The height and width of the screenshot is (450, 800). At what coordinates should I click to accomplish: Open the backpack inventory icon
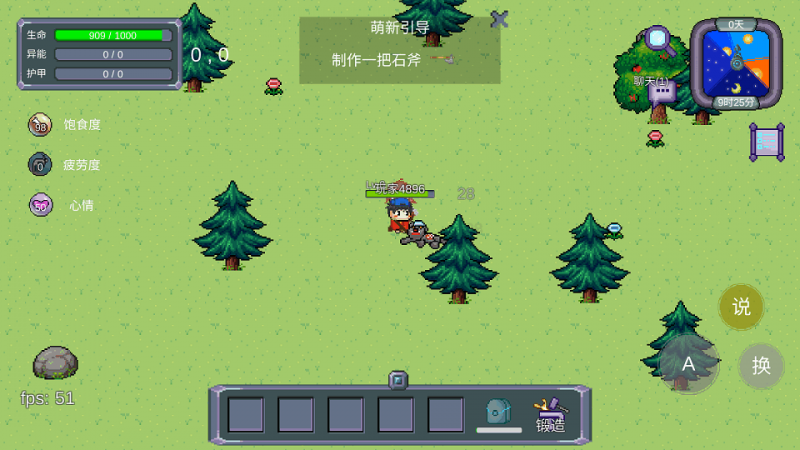499,412
